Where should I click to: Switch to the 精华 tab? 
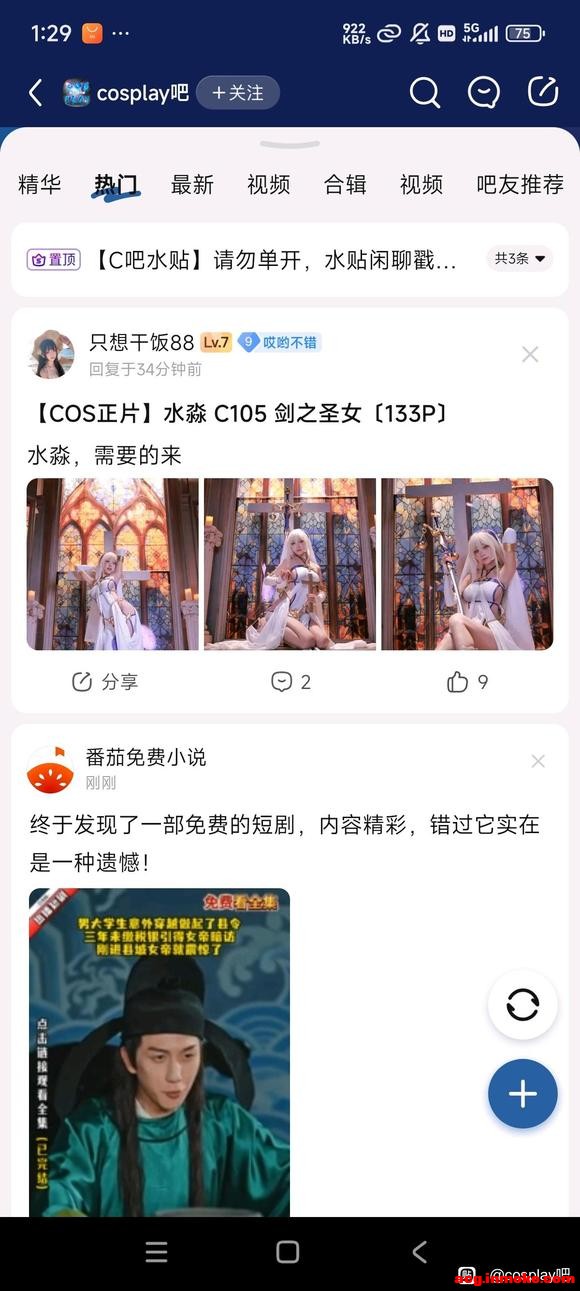pyautogui.click(x=40, y=184)
